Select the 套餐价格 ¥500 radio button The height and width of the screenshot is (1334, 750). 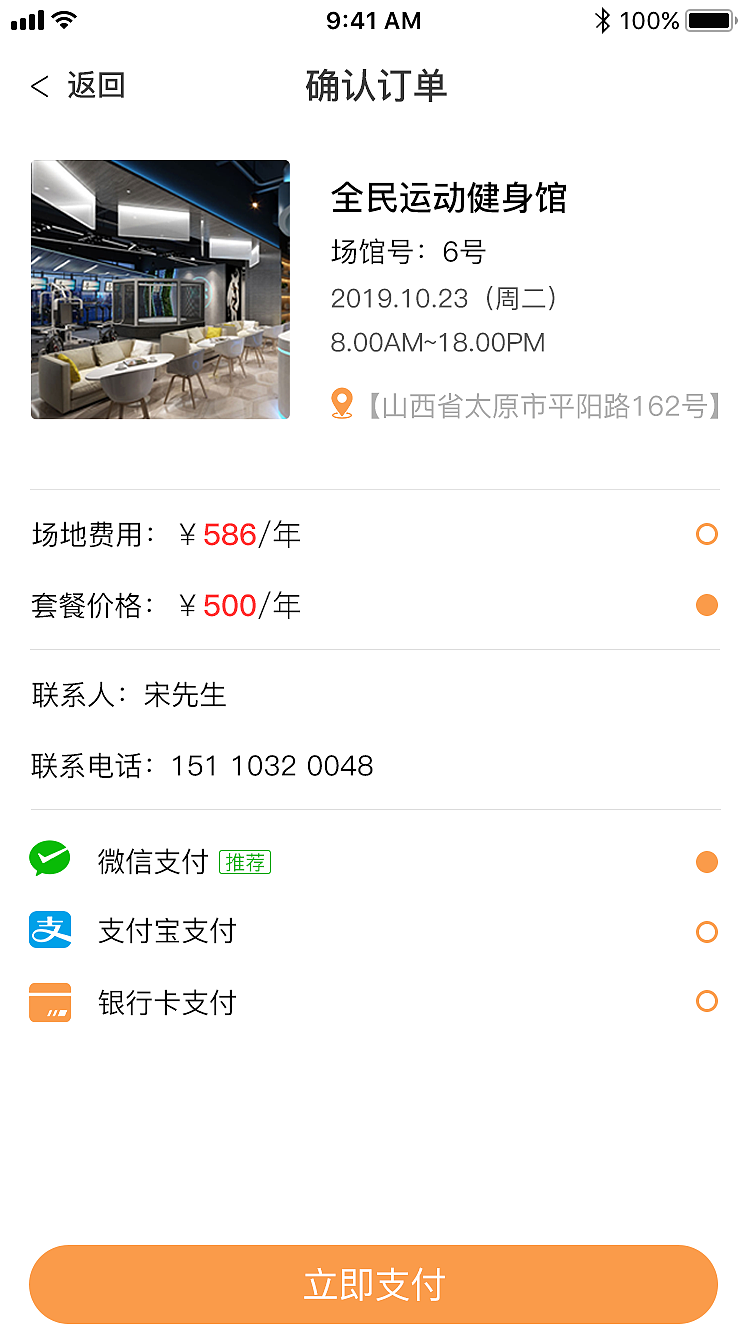(707, 605)
